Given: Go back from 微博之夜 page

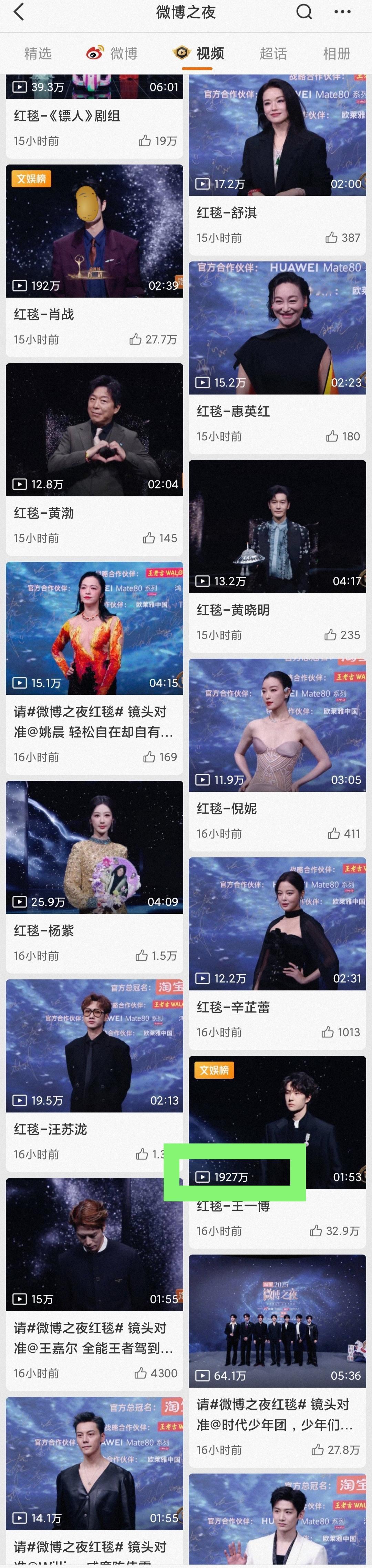Looking at the screenshot, I should point(19,12).
